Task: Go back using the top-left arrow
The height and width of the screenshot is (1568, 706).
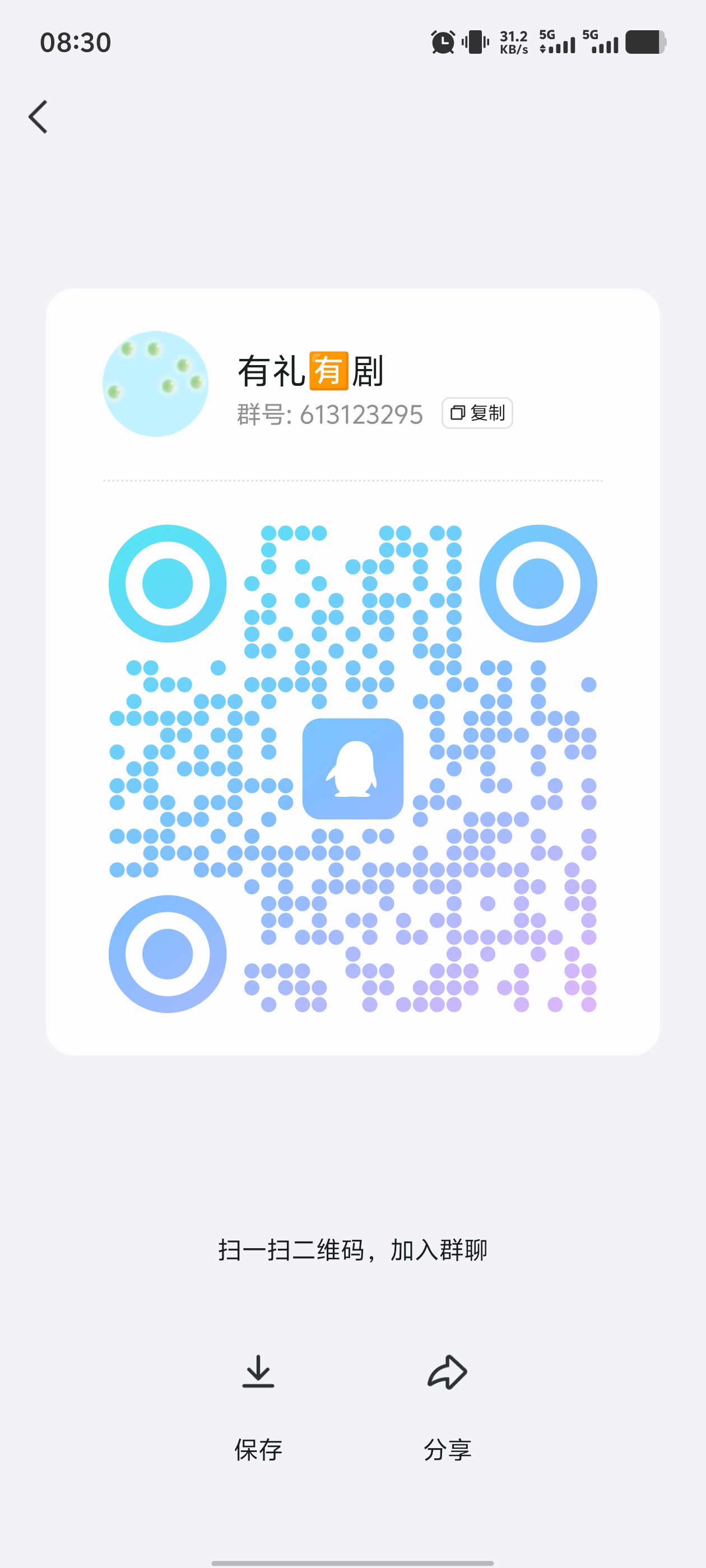Action: click(38, 116)
